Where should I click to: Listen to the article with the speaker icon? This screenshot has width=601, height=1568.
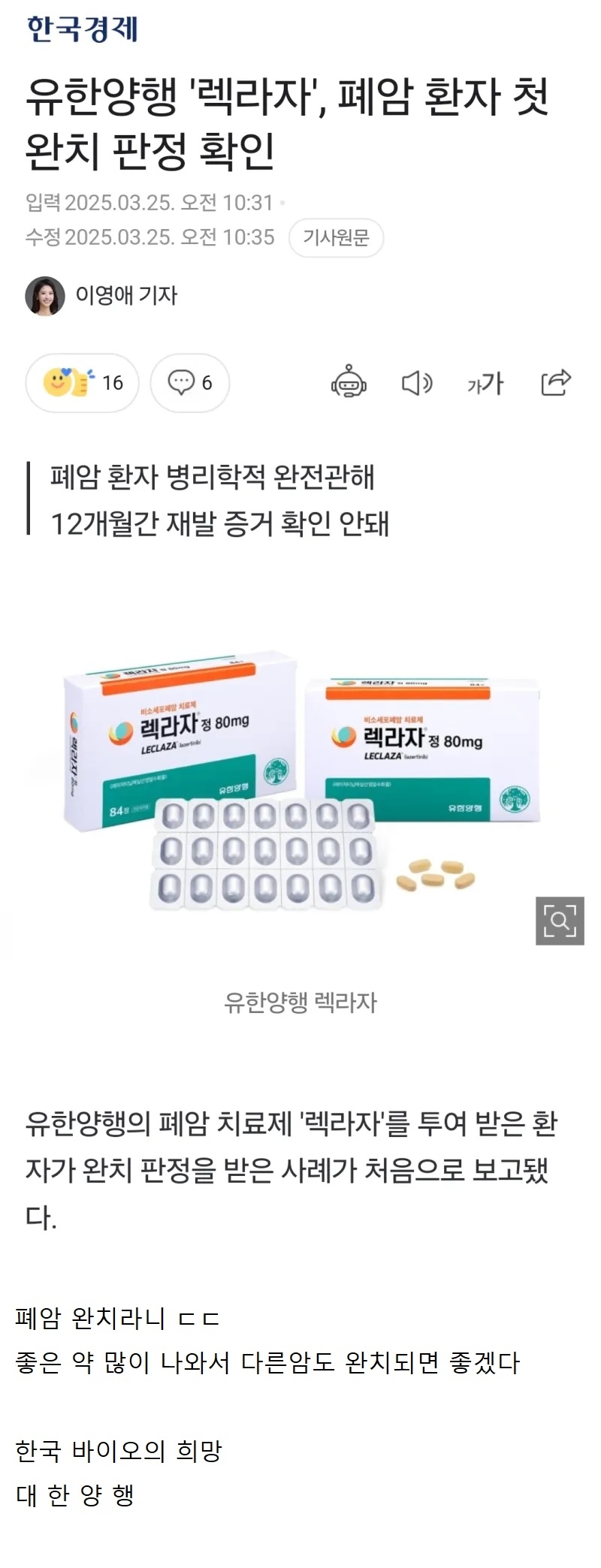[x=417, y=383]
